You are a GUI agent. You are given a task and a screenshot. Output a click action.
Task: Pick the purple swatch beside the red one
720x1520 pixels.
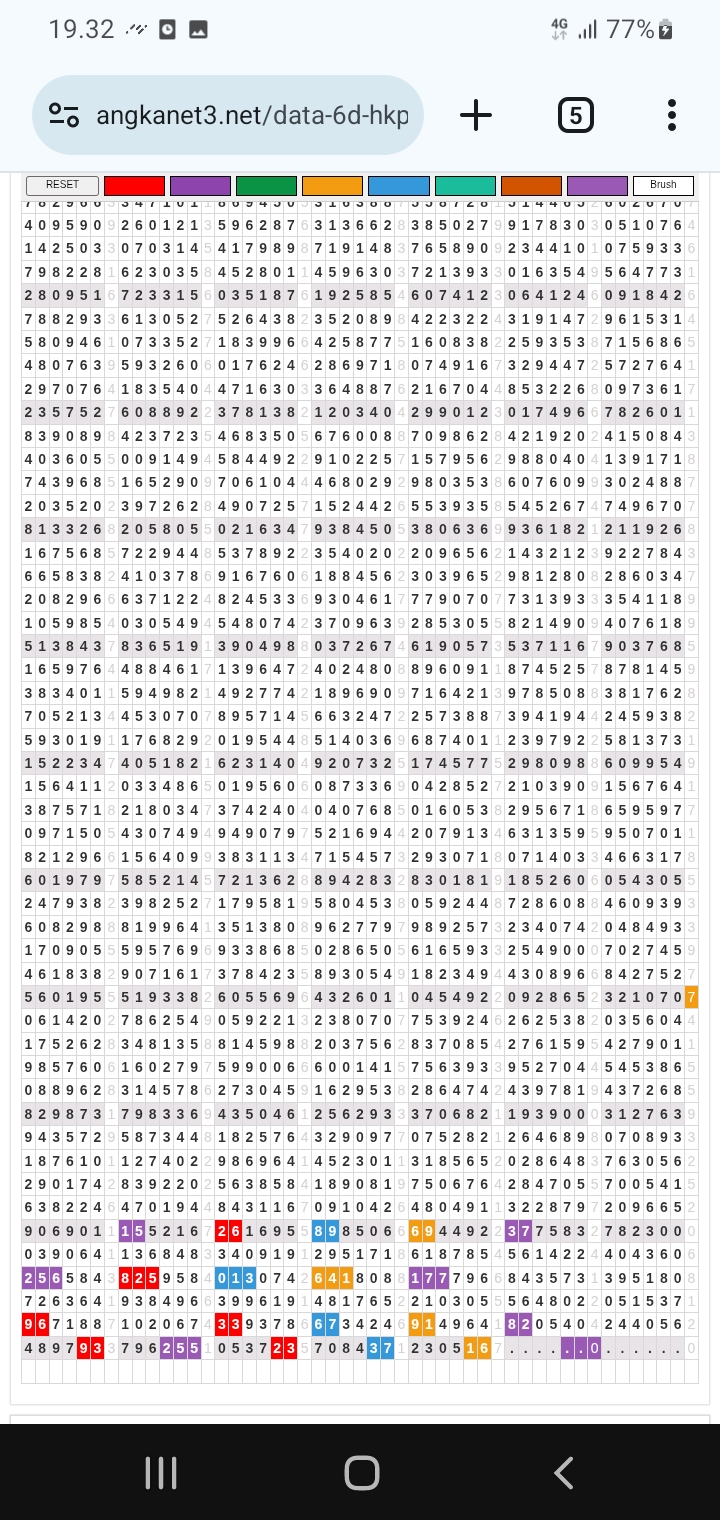pyautogui.click(x=200, y=185)
